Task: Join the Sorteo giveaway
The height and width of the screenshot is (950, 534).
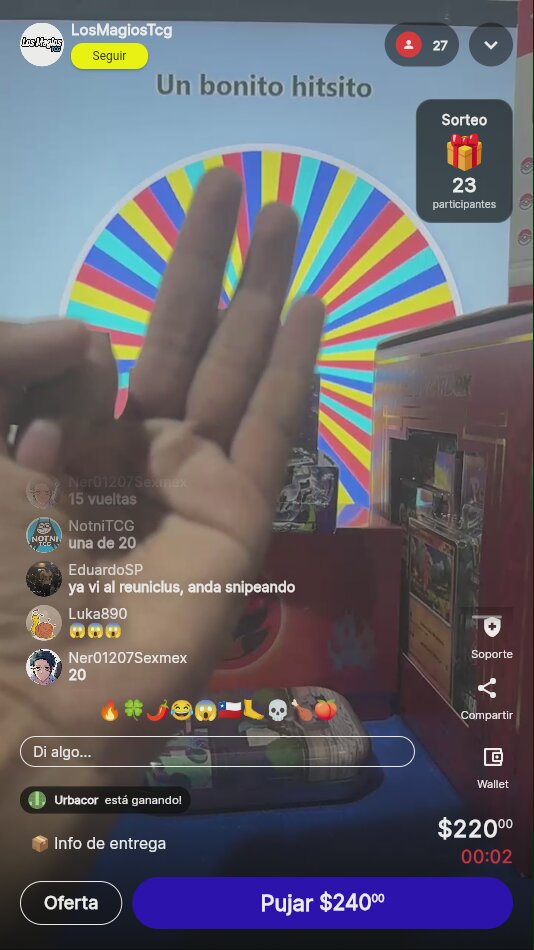Action: (464, 161)
